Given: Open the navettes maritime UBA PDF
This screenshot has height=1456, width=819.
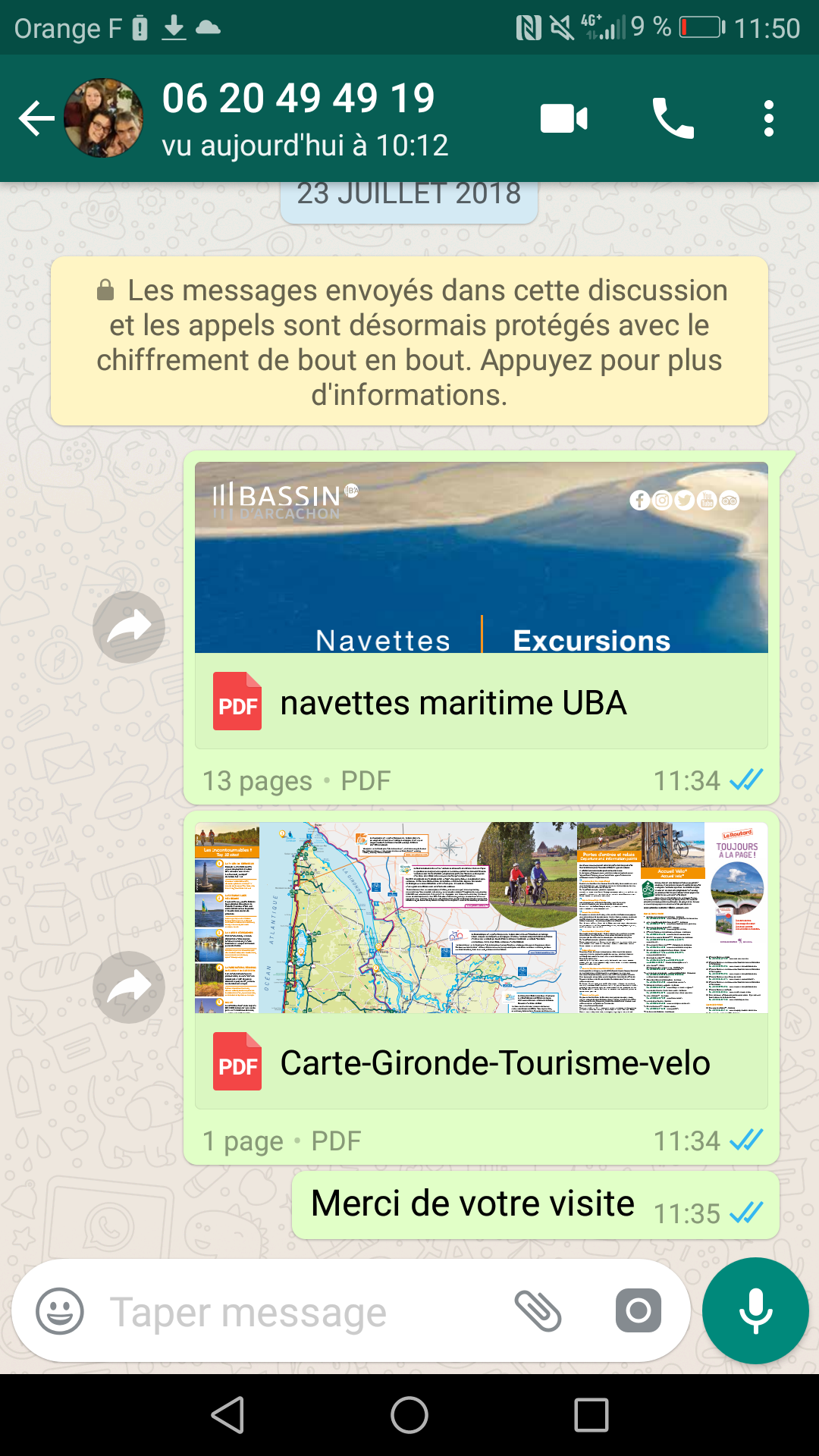Looking at the screenshot, I should pos(482,606).
